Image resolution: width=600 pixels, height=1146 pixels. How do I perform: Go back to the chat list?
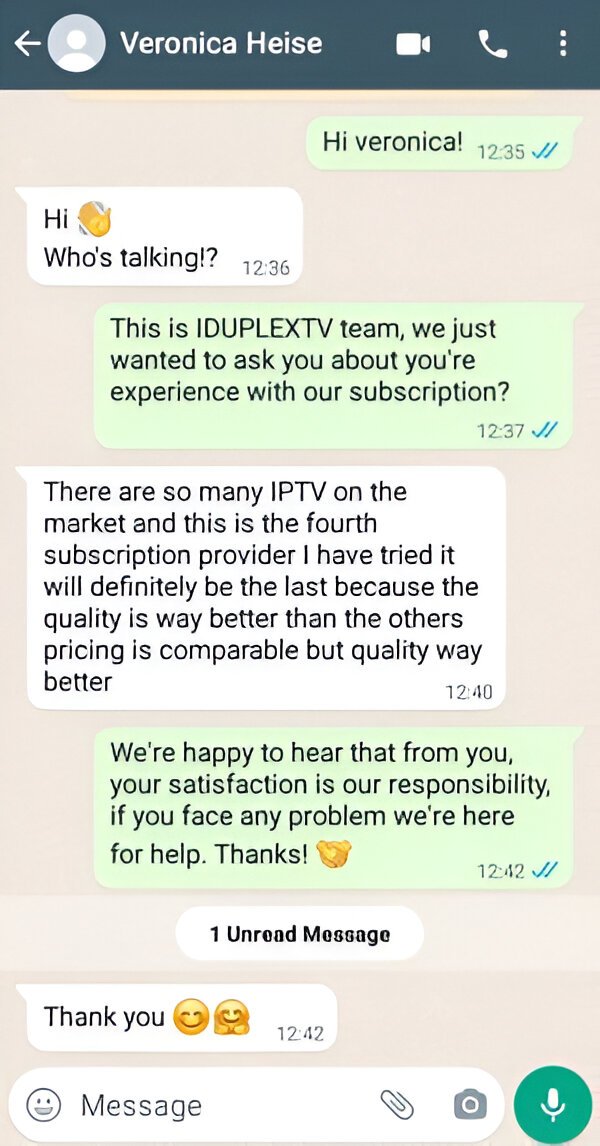(x=27, y=44)
